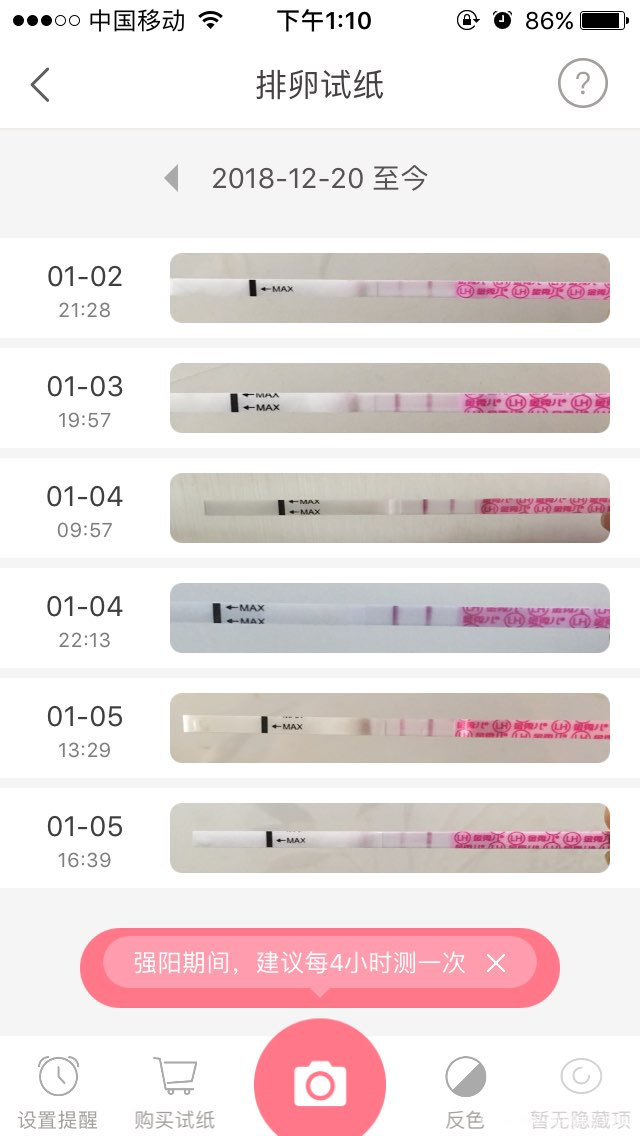Toggle 反色 inverted color view
640x1136 pixels.
pyautogui.click(x=465, y=1091)
